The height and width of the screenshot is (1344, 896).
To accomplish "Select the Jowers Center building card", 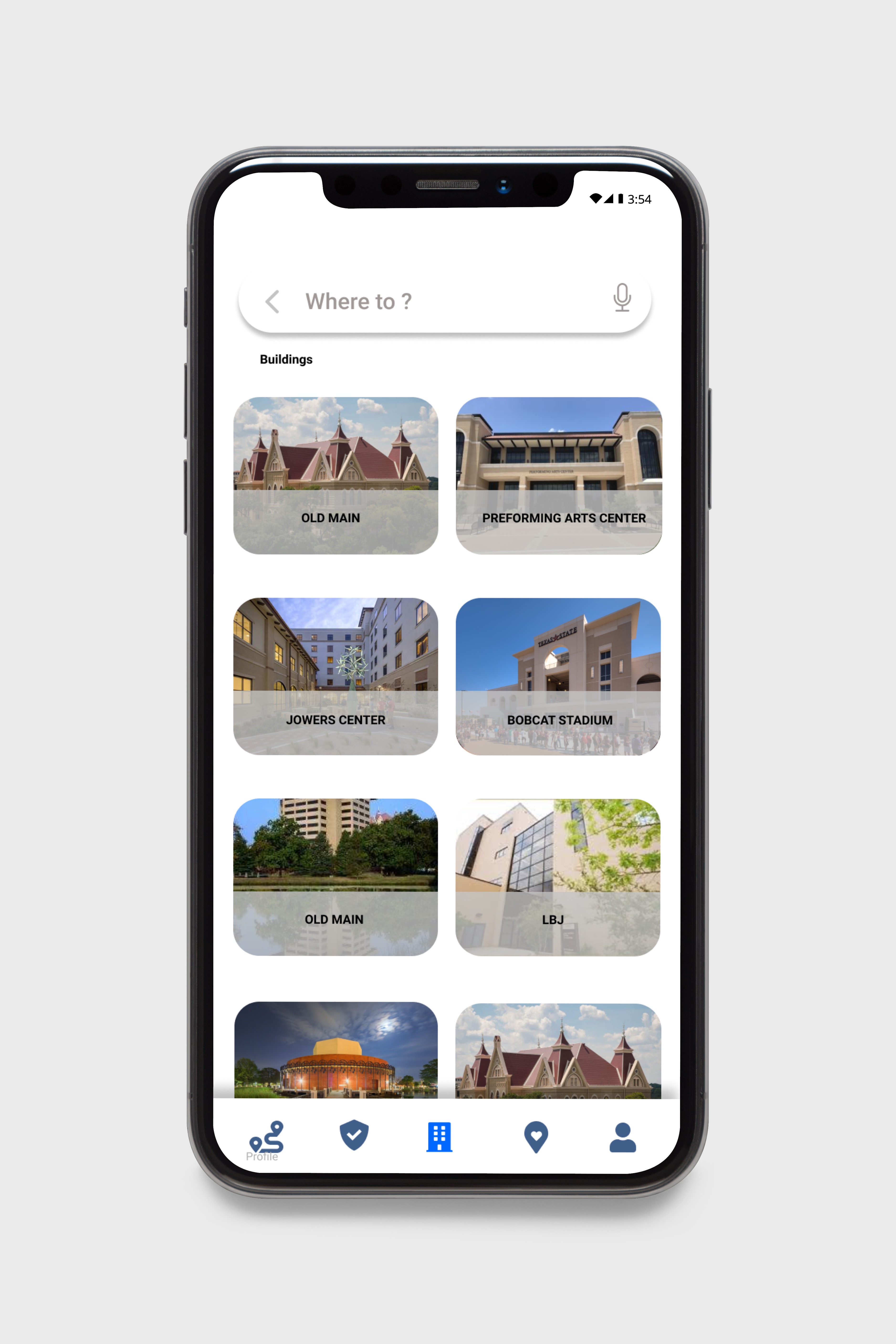I will coord(335,676).
